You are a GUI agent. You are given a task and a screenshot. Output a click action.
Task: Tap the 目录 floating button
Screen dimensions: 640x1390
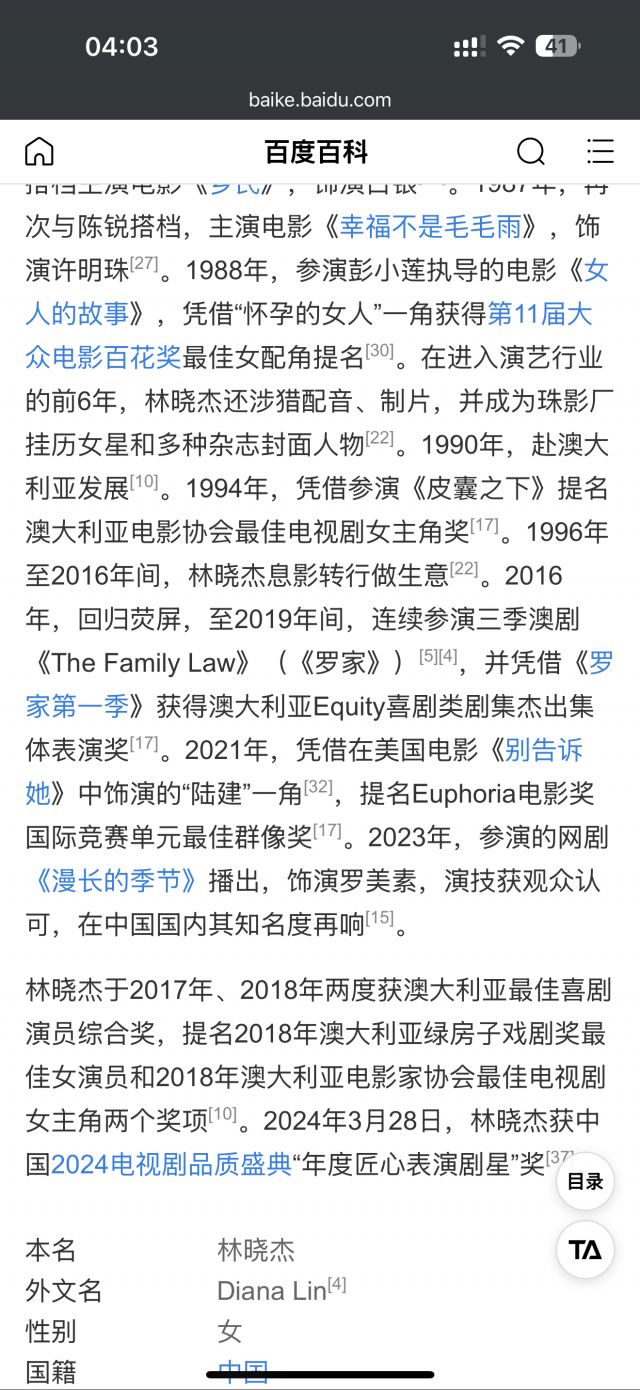pos(585,1181)
